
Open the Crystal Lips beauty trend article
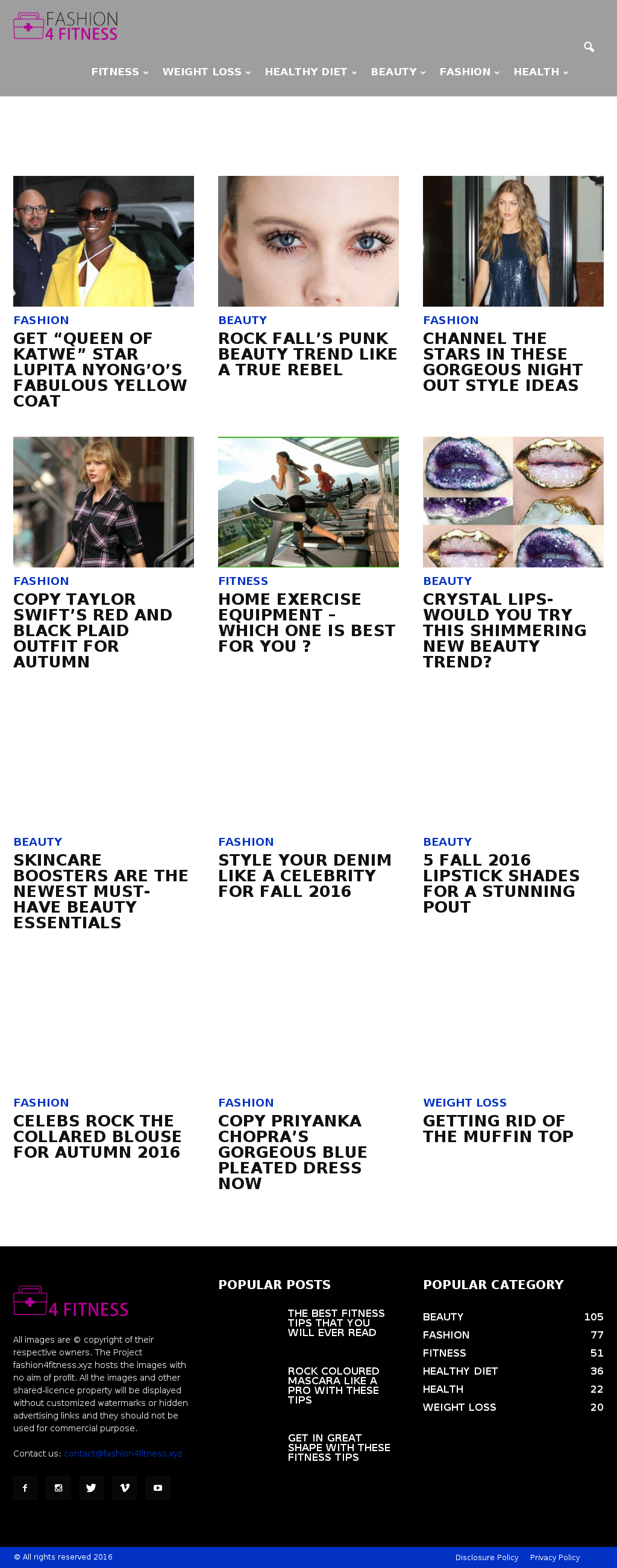coord(504,631)
